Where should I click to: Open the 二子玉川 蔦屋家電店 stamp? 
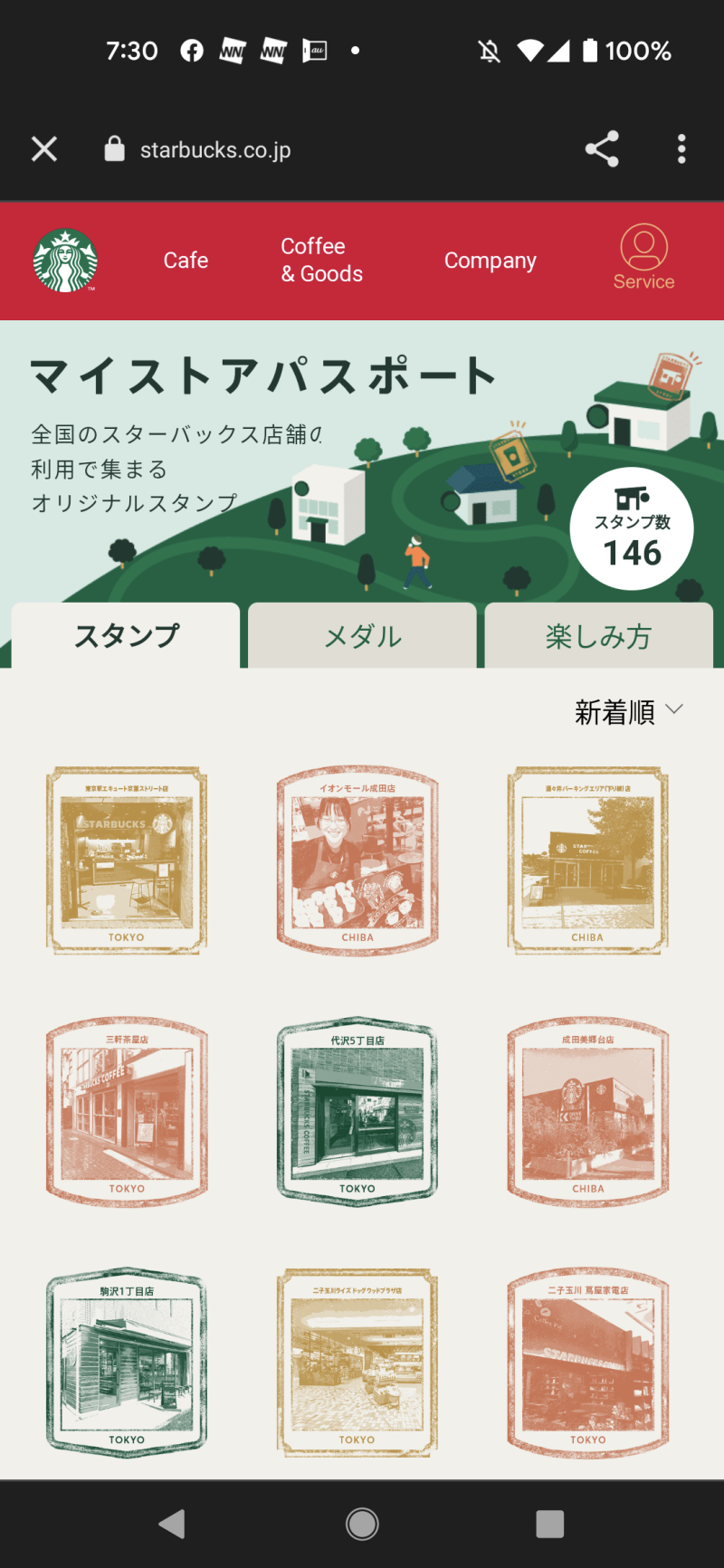(x=588, y=1363)
